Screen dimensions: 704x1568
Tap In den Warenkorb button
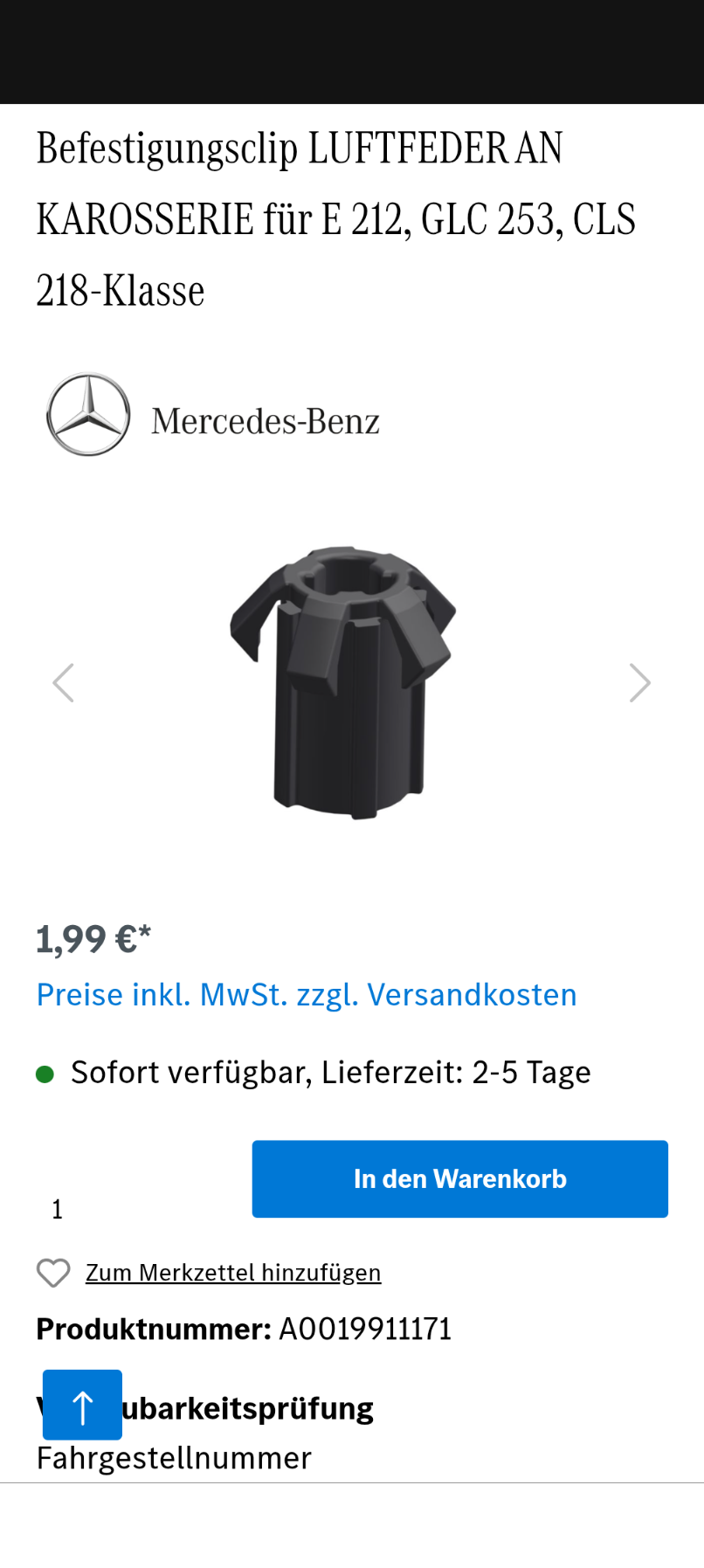pyautogui.click(x=459, y=1178)
